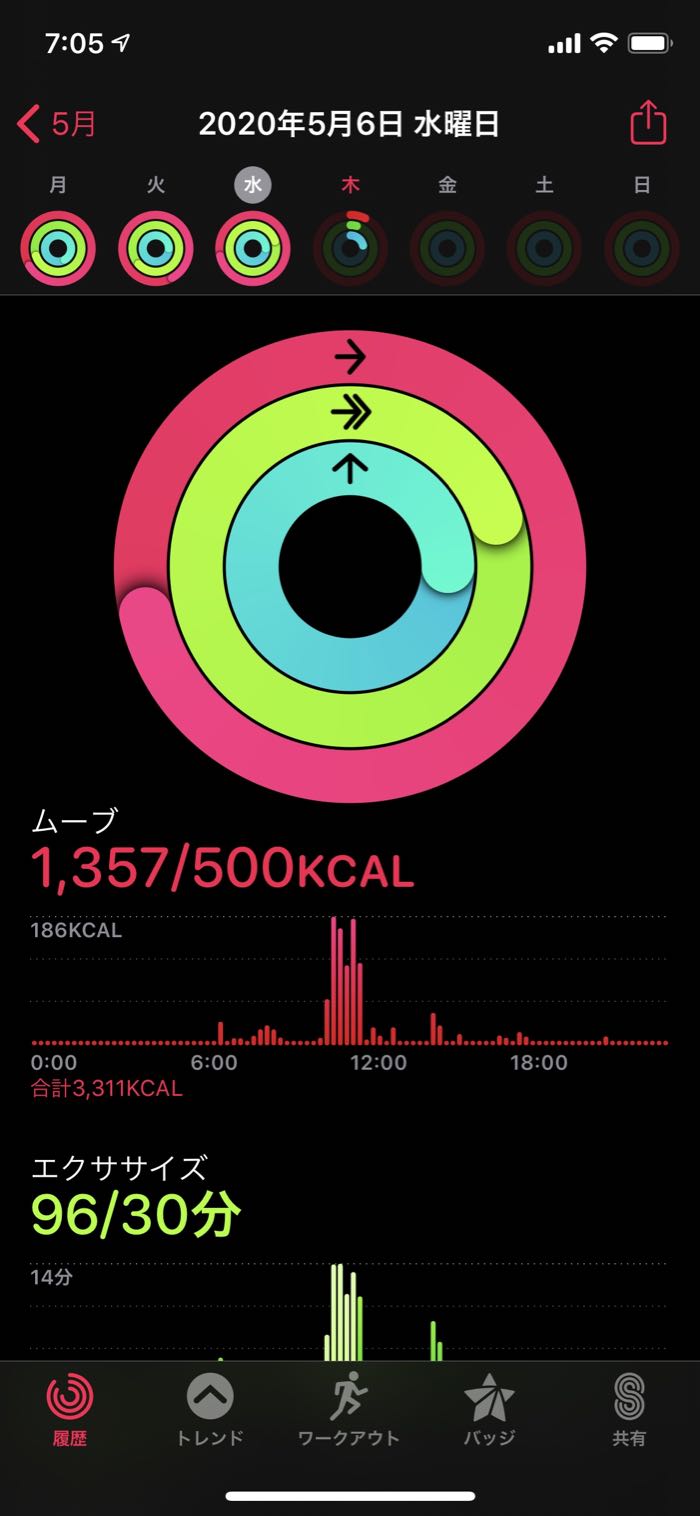View Sunday's activity rings
The image size is (700, 1516).
pyautogui.click(x=642, y=248)
